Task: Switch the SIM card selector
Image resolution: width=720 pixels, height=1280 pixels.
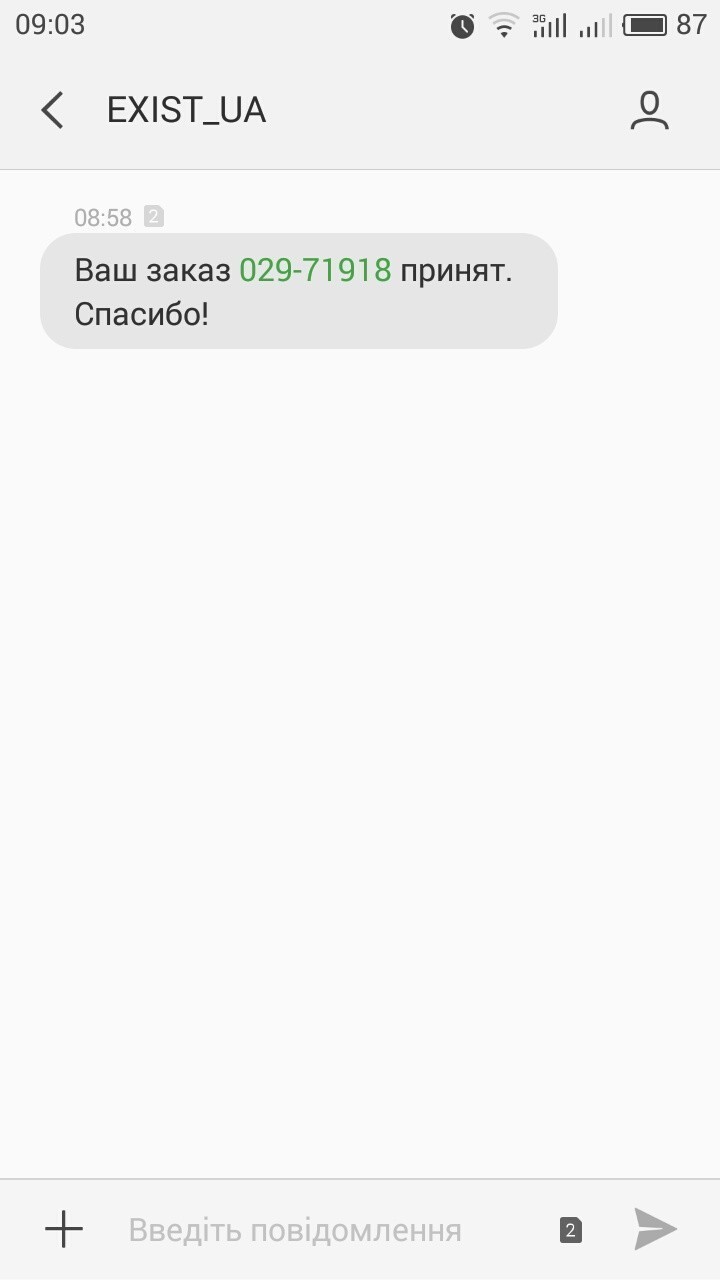Action: tap(571, 1230)
